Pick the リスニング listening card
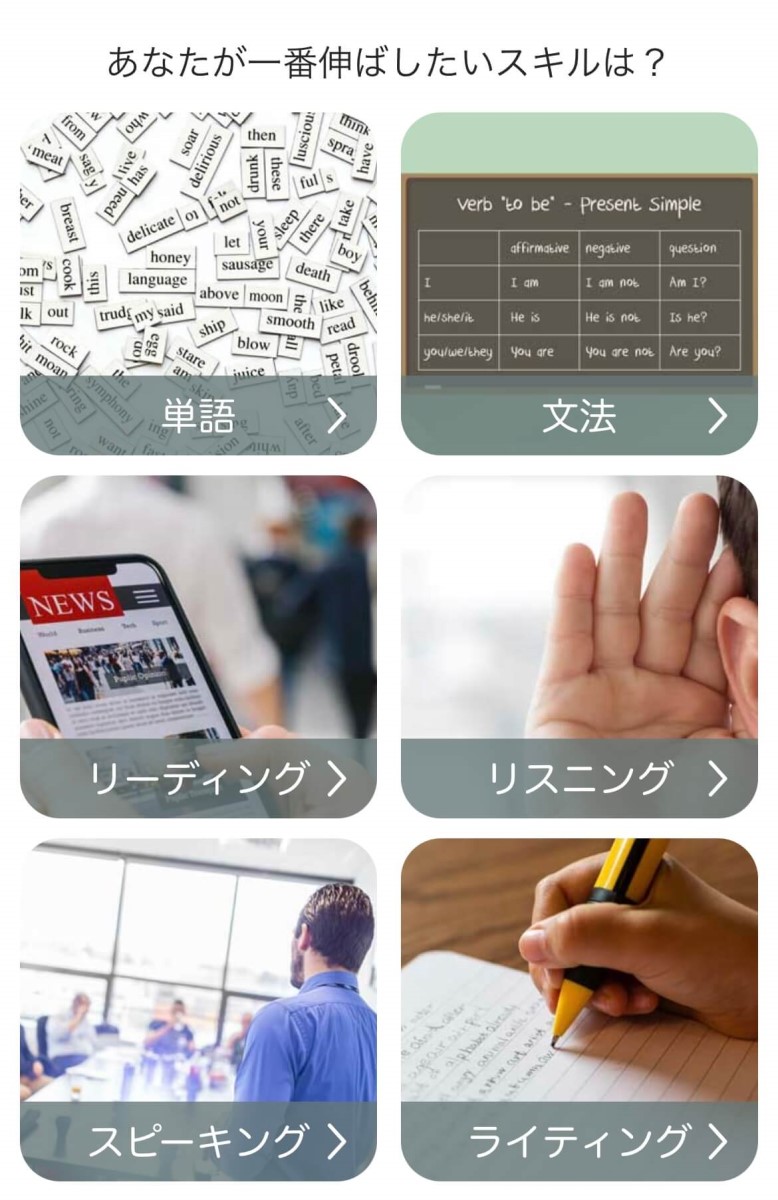 coord(579,647)
